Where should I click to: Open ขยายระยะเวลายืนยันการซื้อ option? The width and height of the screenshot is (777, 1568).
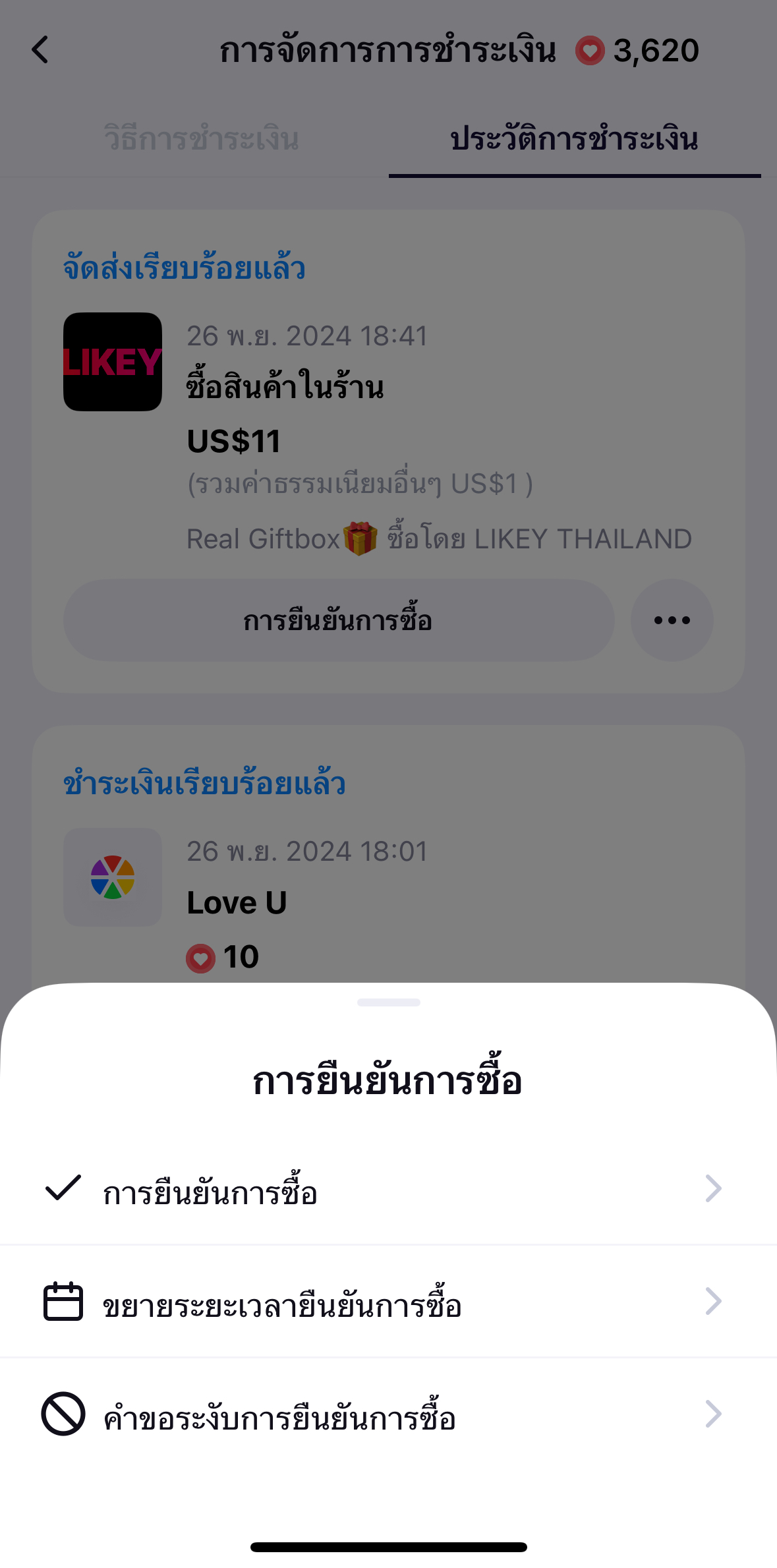(x=382, y=1303)
